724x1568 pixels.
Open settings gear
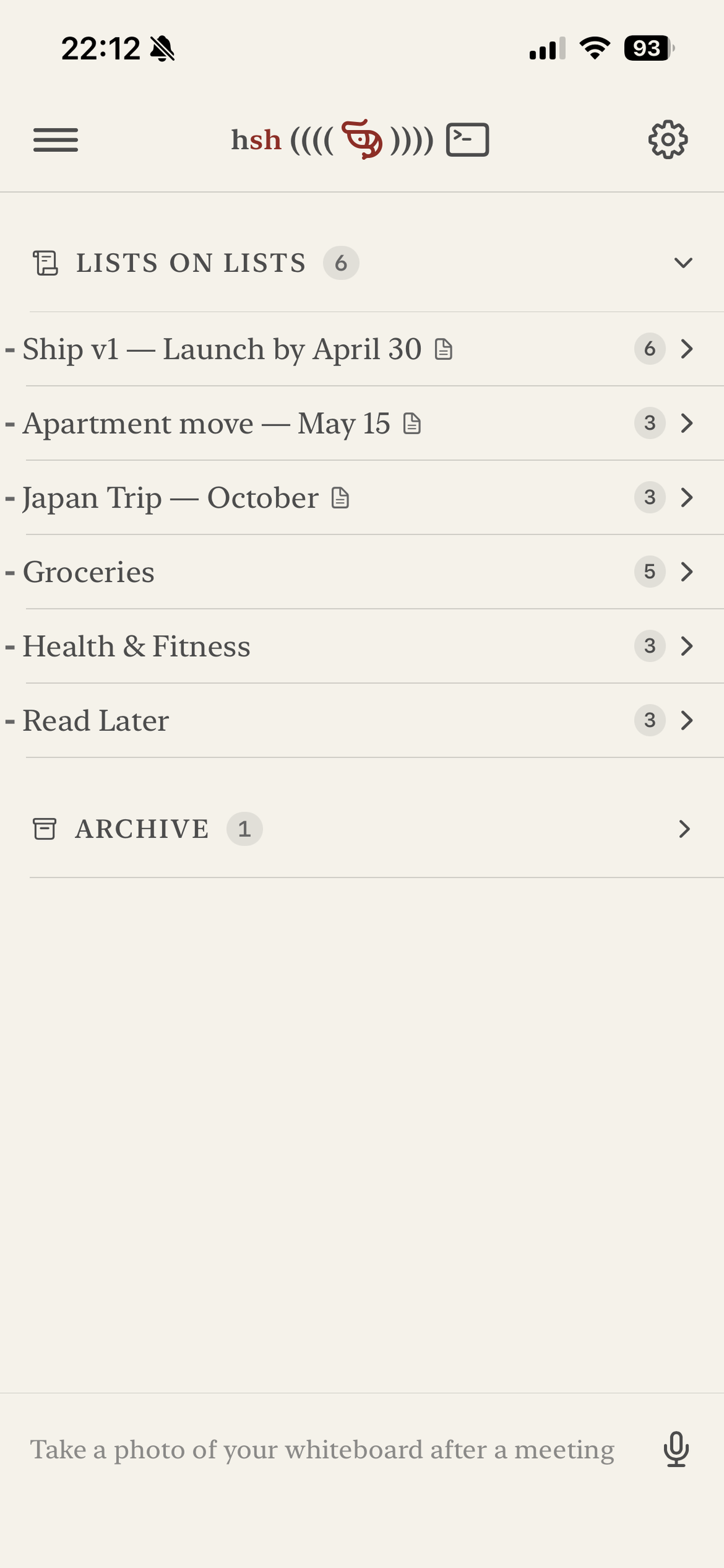point(667,140)
